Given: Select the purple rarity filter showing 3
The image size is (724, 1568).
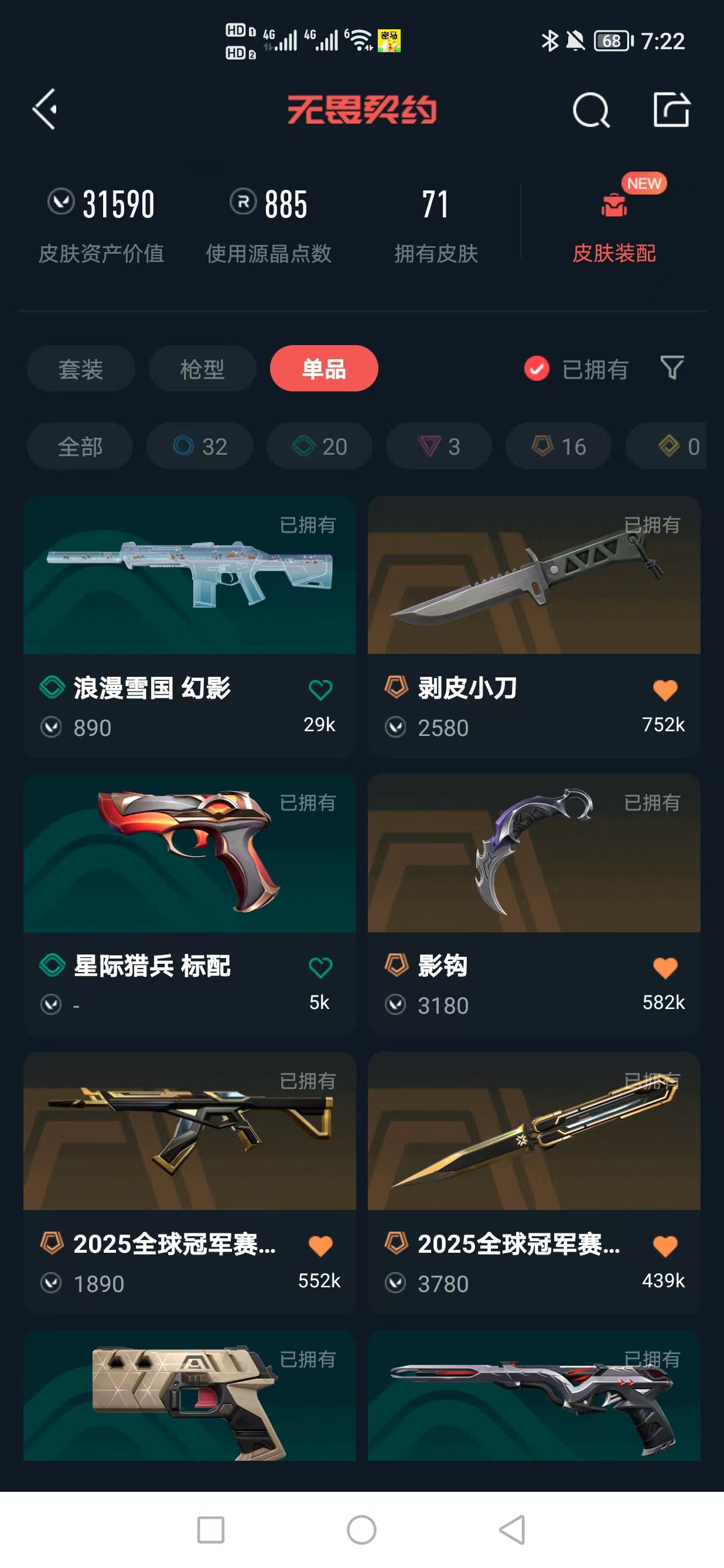Looking at the screenshot, I should (438, 446).
